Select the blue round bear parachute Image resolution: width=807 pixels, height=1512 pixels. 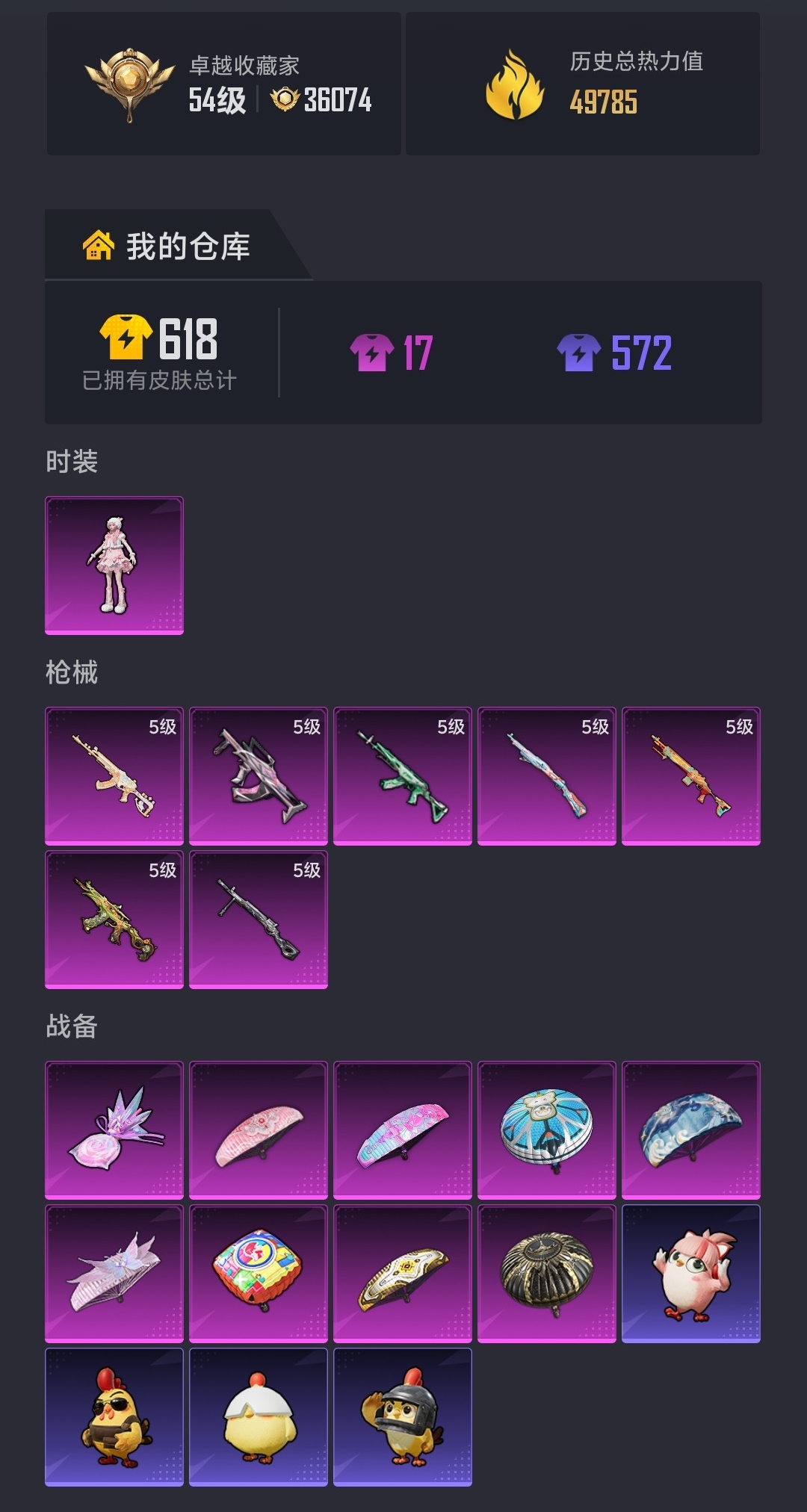point(546,1130)
